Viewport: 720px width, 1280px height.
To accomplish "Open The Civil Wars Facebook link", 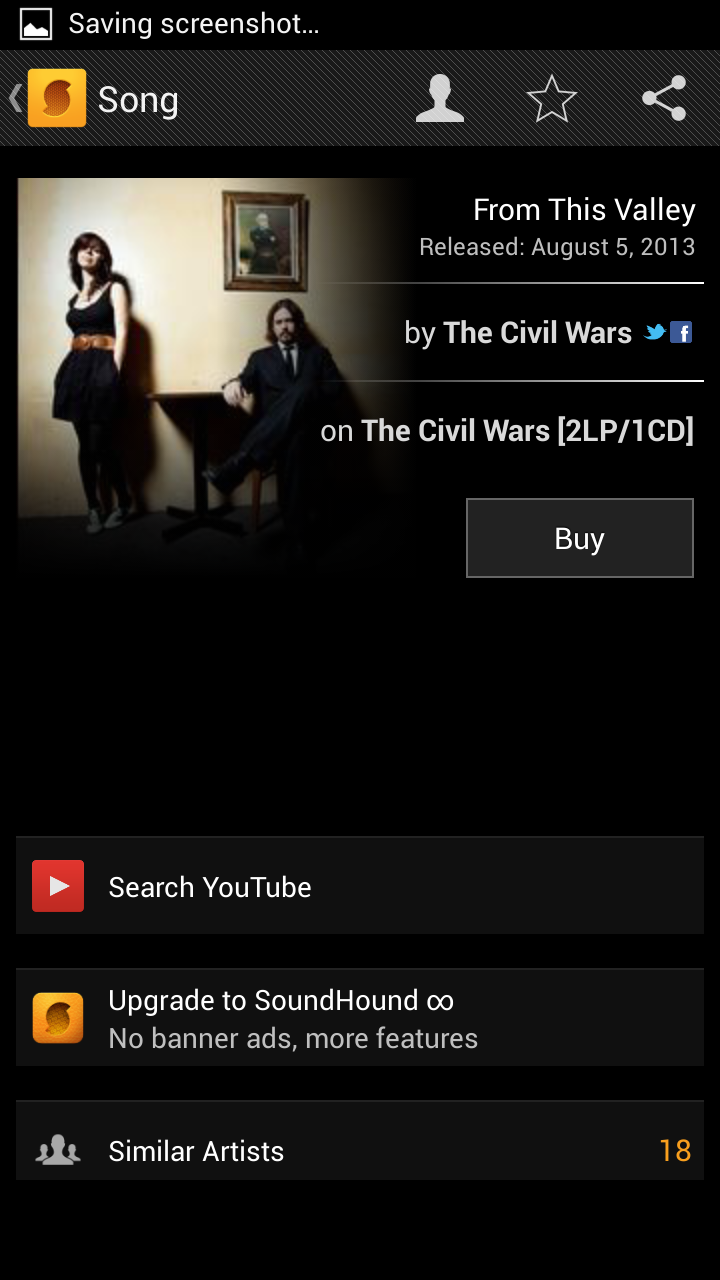I will (682, 333).
